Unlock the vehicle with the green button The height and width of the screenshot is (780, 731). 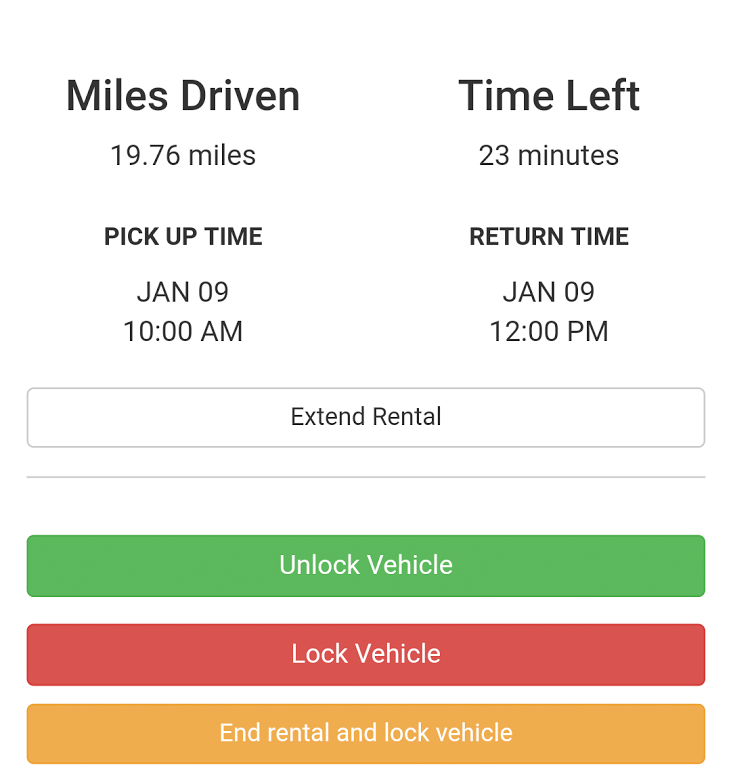click(366, 566)
